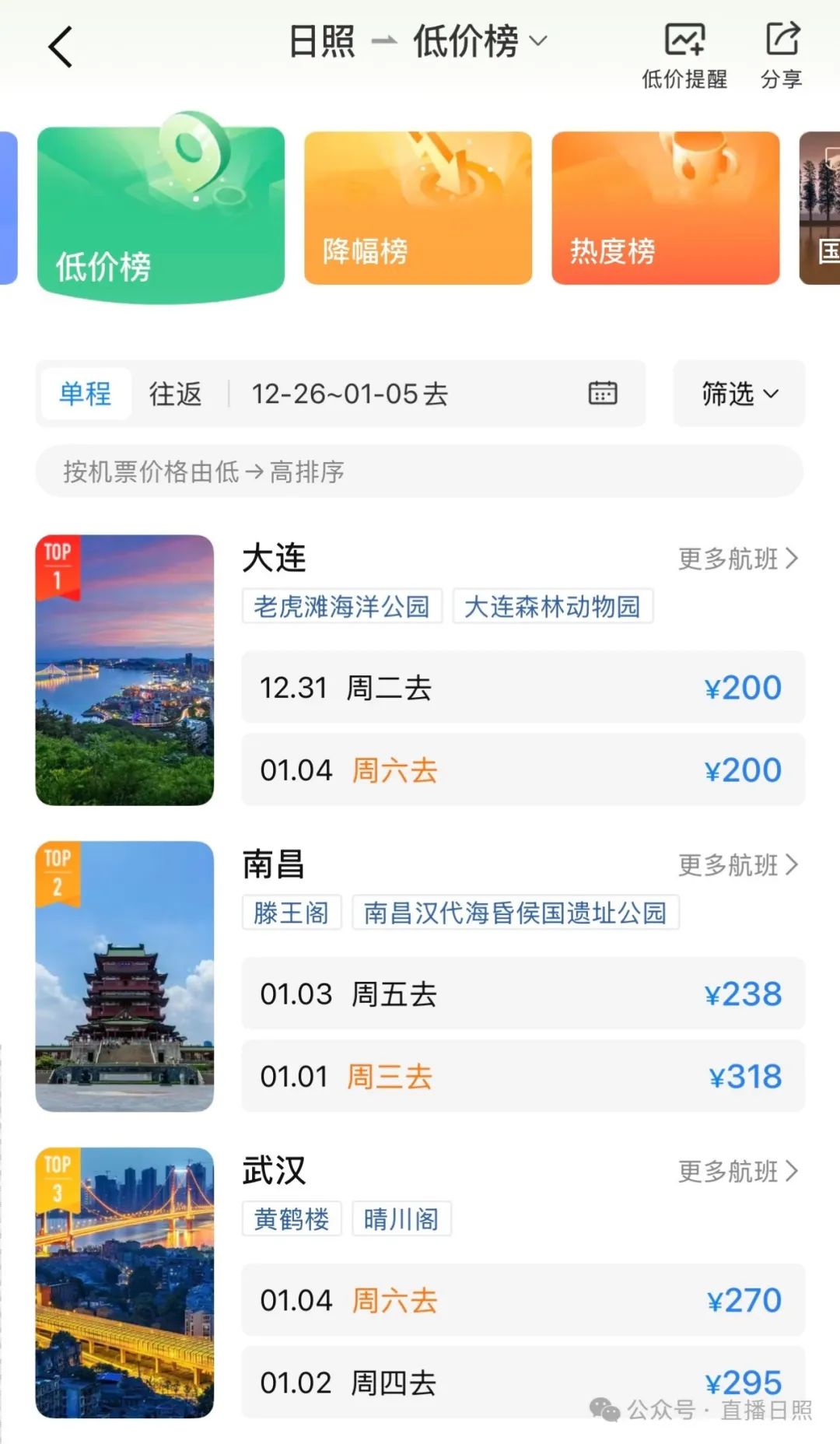View 更多航班 for 南昌

(x=737, y=865)
